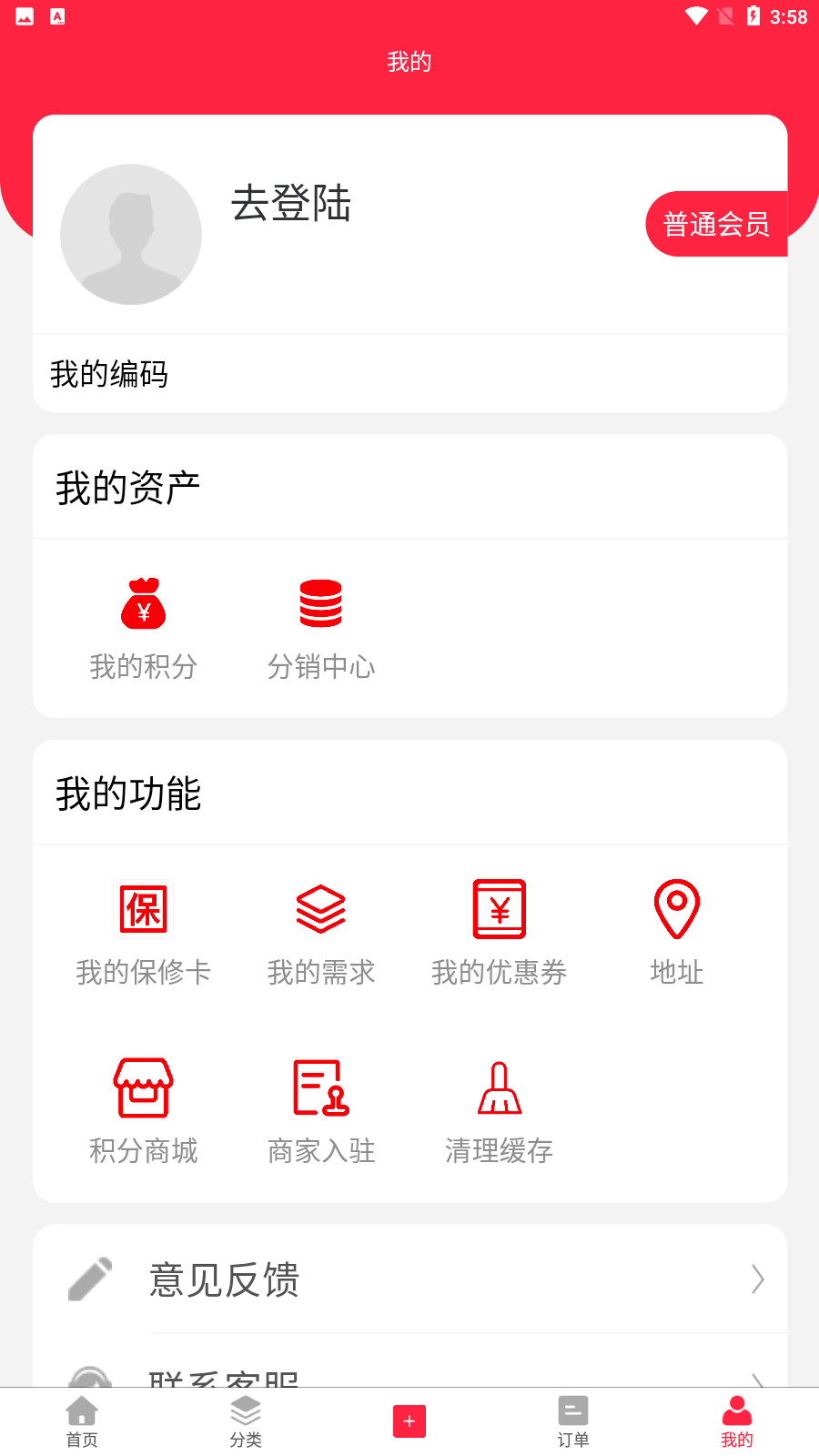Go to 分销中心

321,628
